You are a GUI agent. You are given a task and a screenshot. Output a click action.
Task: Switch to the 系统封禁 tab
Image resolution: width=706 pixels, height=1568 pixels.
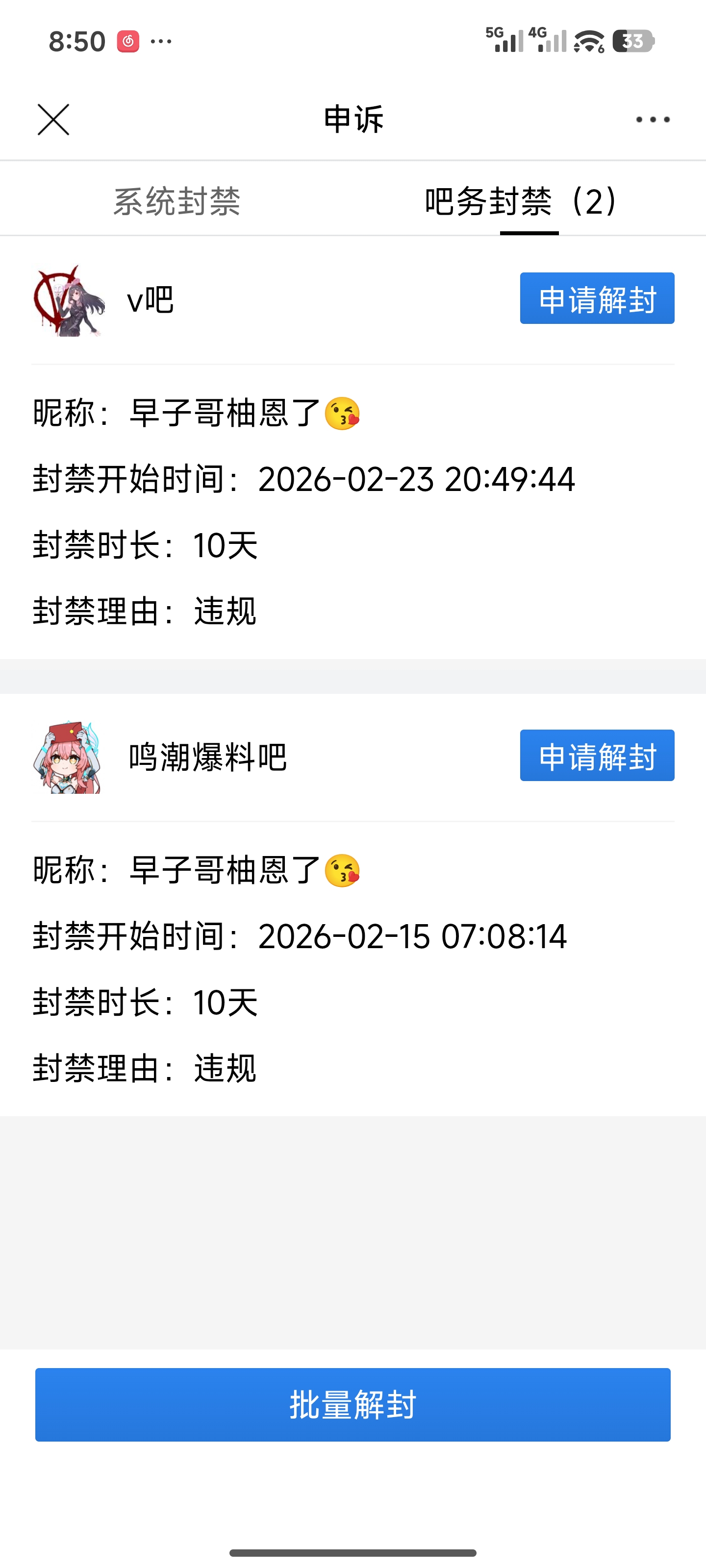click(176, 201)
